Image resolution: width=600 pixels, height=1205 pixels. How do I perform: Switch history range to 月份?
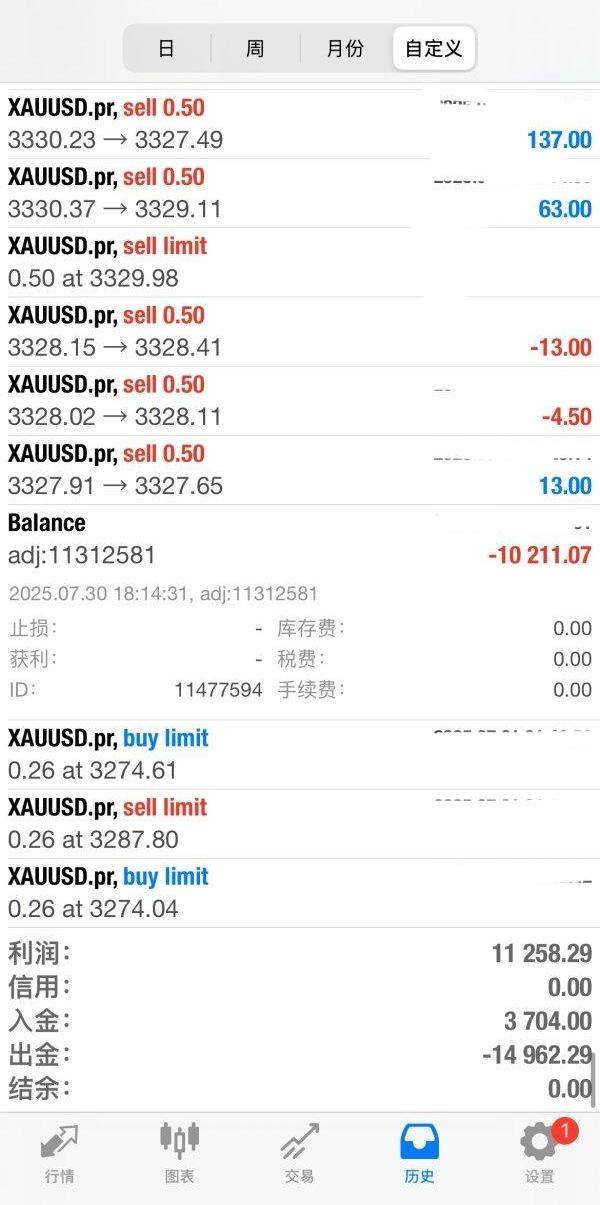[345, 48]
